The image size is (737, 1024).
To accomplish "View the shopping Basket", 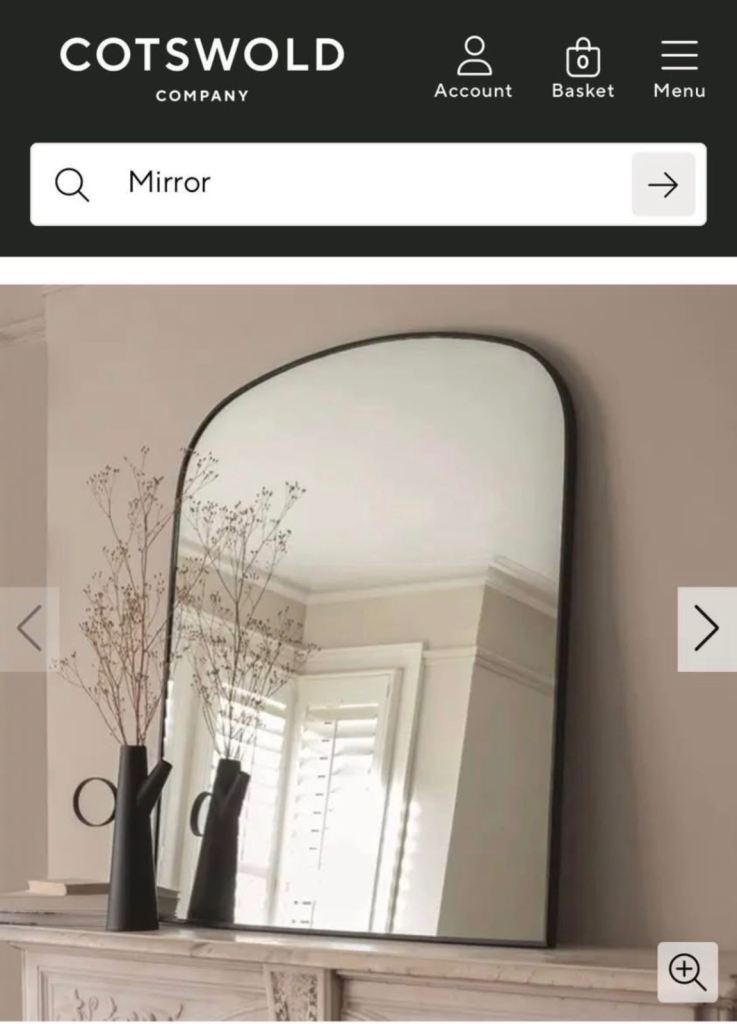I will tap(583, 68).
